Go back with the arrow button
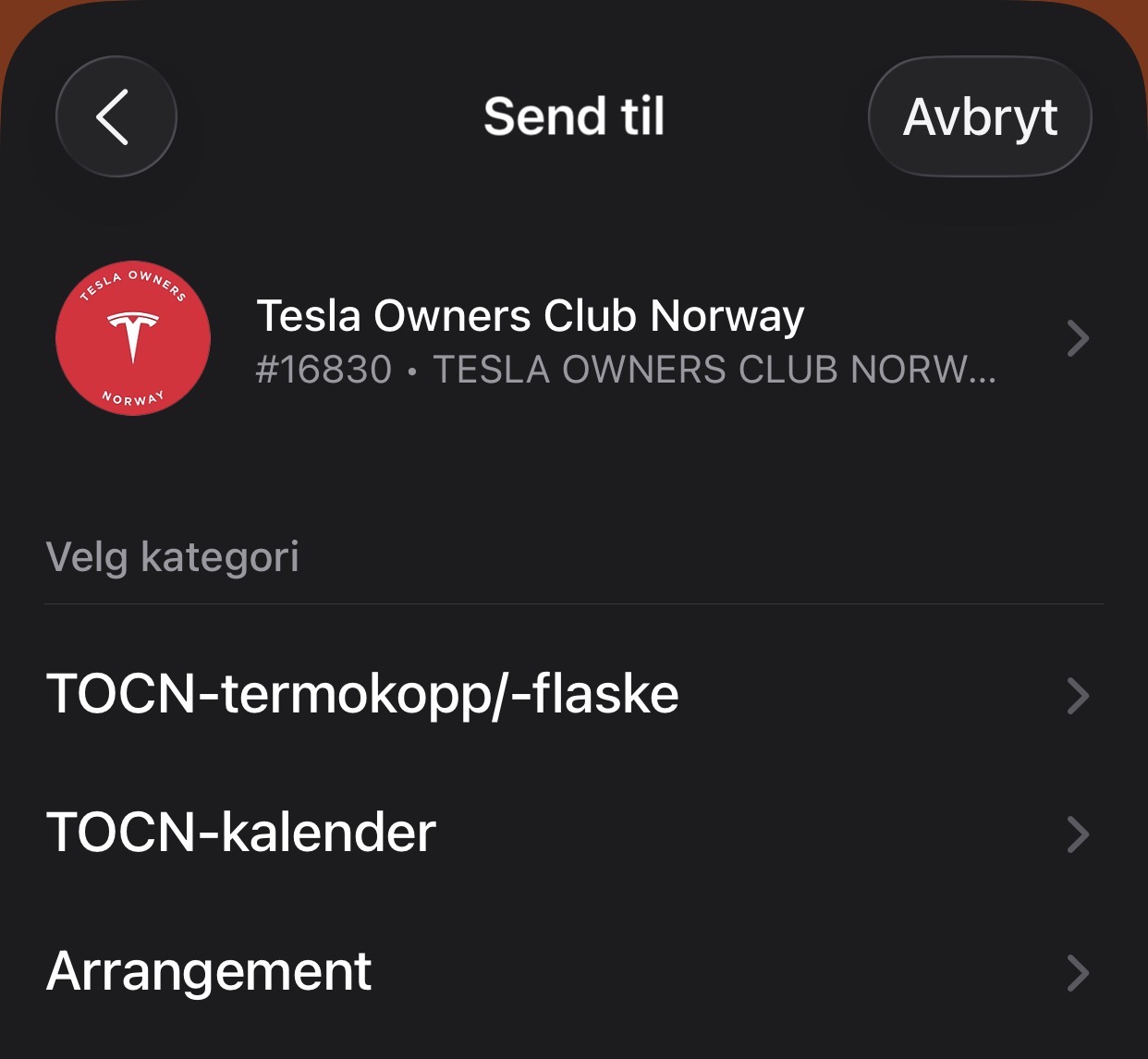This screenshot has width=1148, height=1059. pos(116,117)
